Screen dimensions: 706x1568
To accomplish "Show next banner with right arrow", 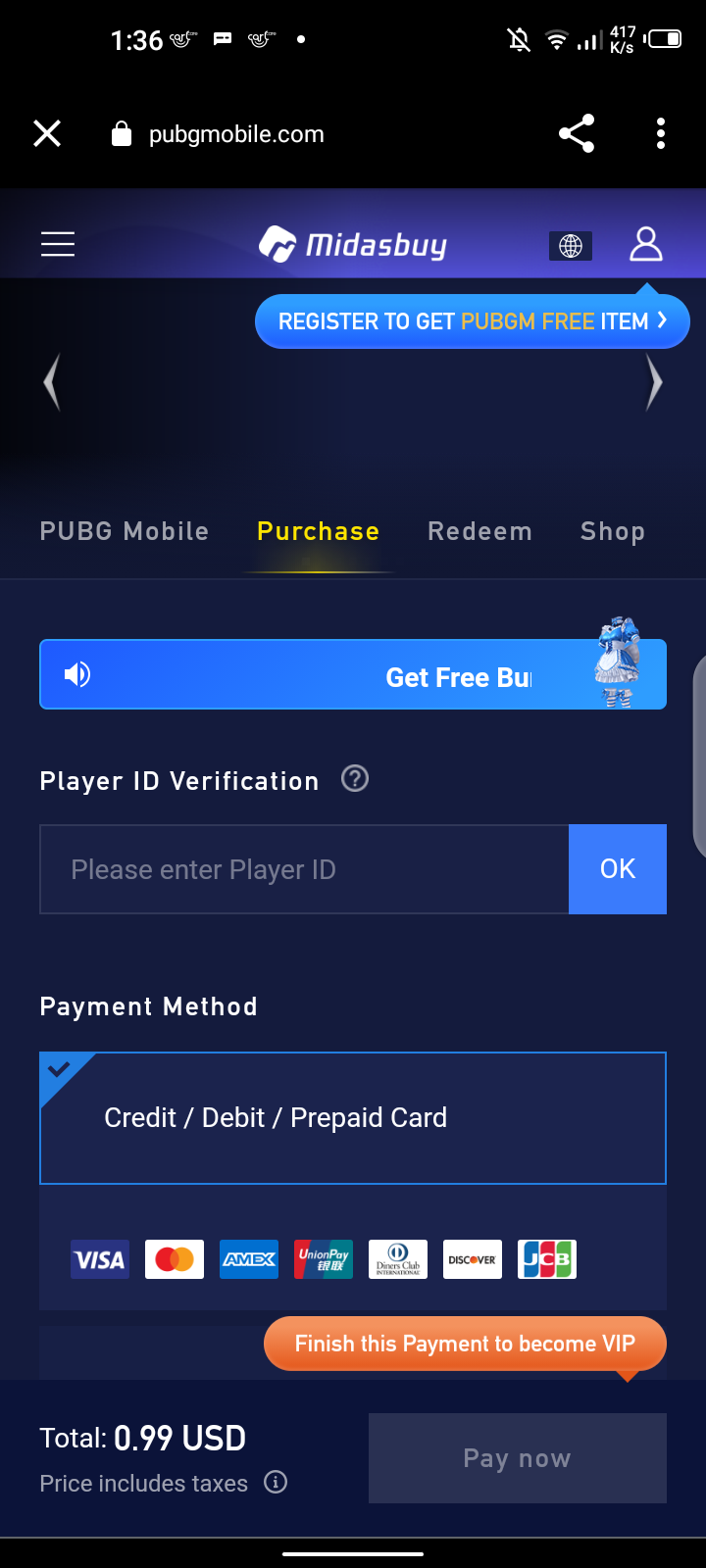I will tap(654, 382).
